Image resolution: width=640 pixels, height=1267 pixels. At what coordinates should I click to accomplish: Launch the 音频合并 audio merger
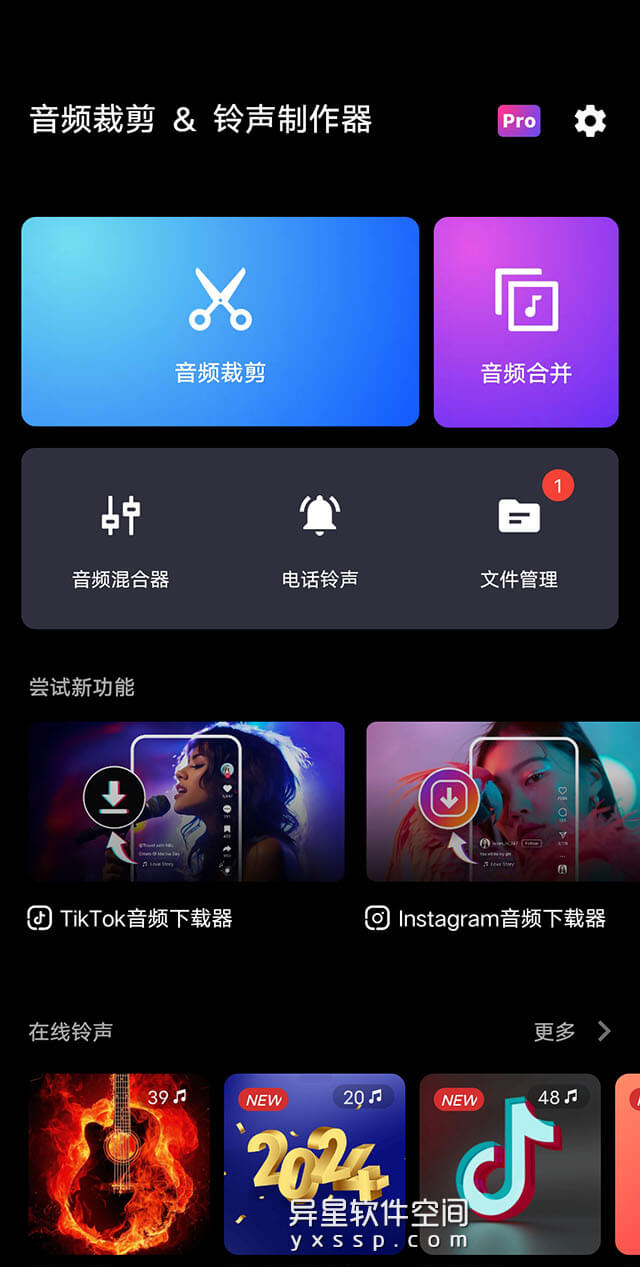coord(526,322)
